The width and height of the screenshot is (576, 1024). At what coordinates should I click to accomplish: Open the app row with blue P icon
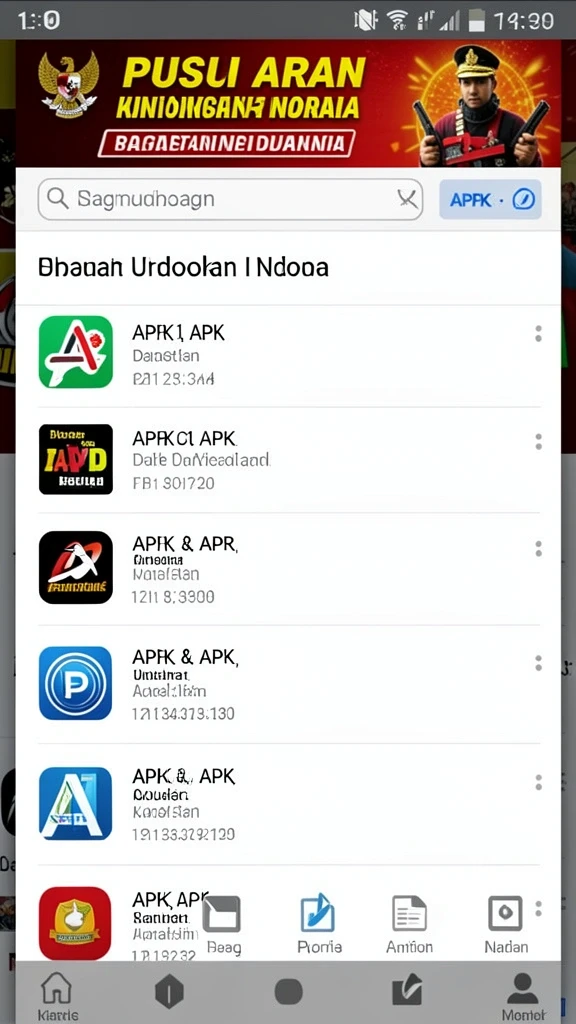pyautogui.click(x=288, y=684)
